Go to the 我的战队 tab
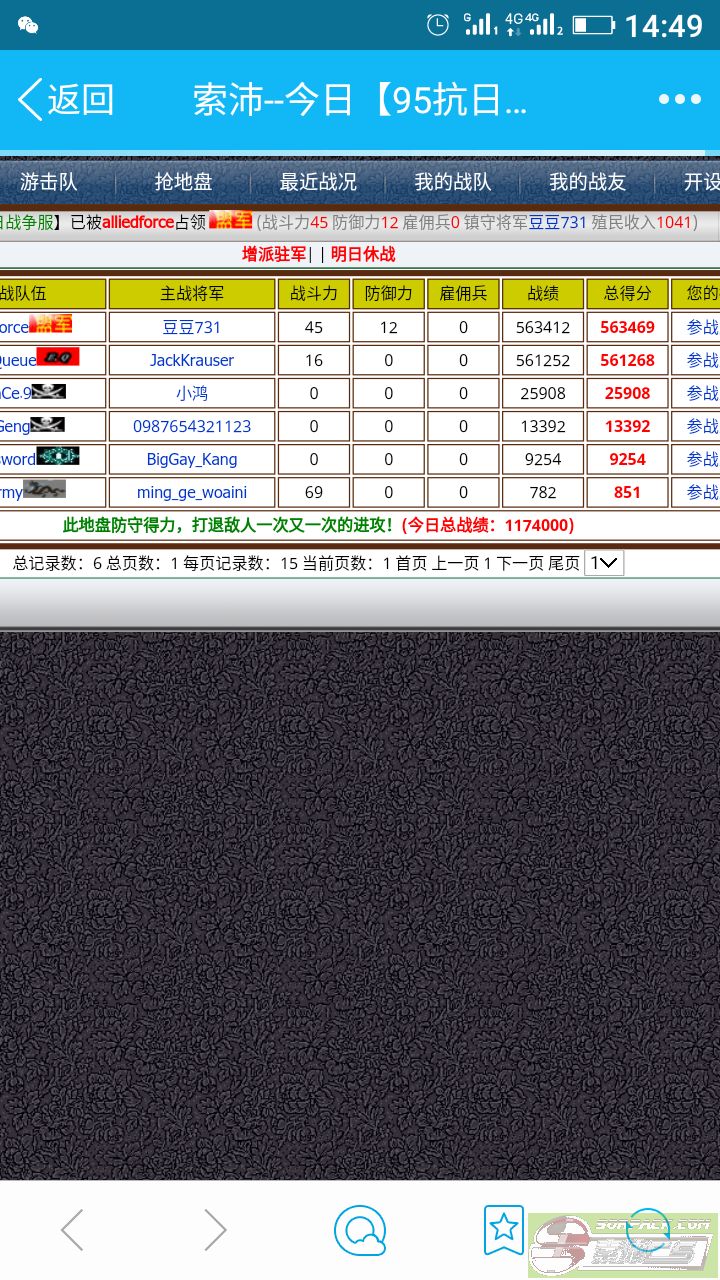Viewport: 720px width, 1280px height. pos(453,182)
